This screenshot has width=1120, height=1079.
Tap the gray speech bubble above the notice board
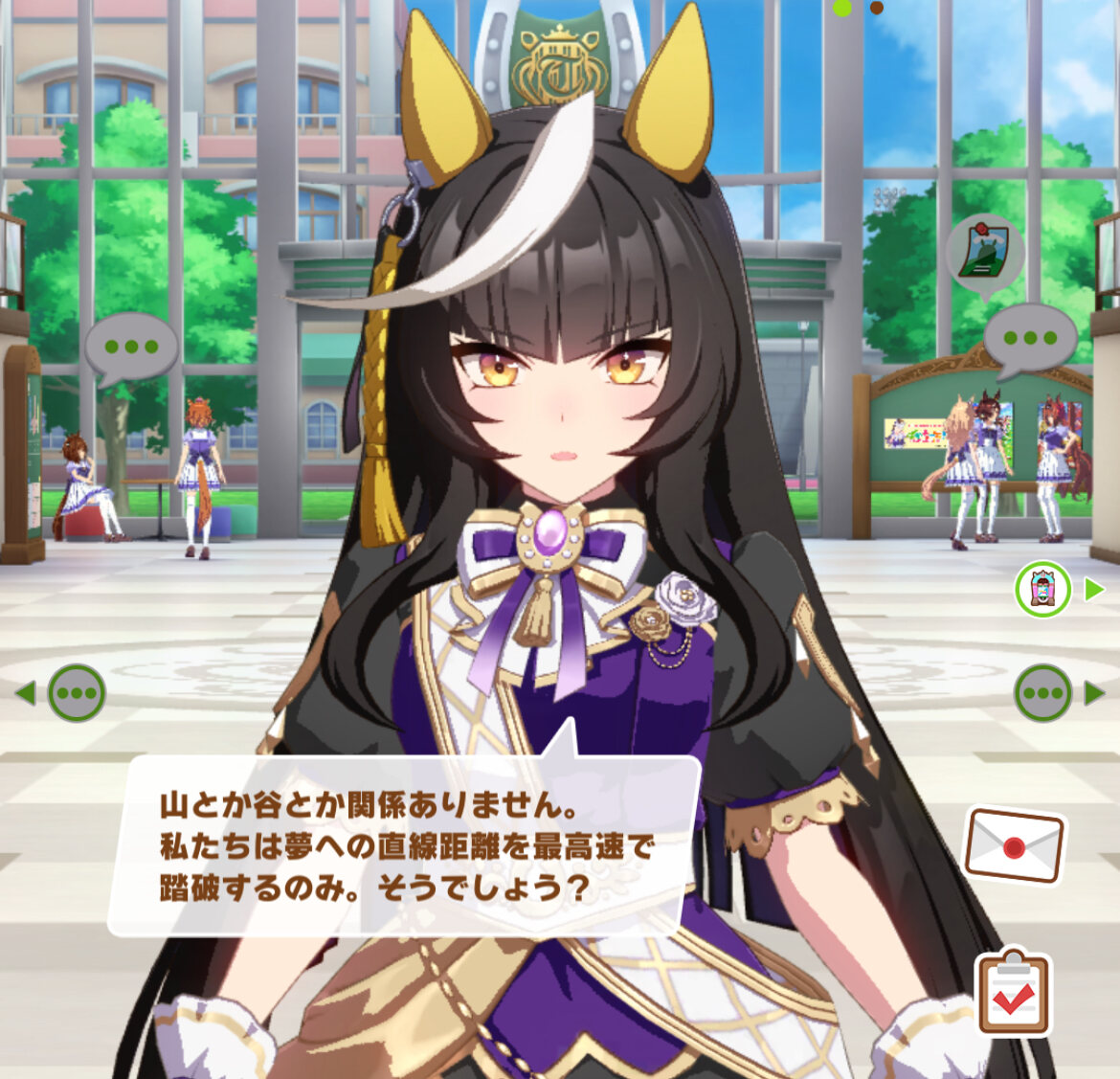coord(1030,339)
